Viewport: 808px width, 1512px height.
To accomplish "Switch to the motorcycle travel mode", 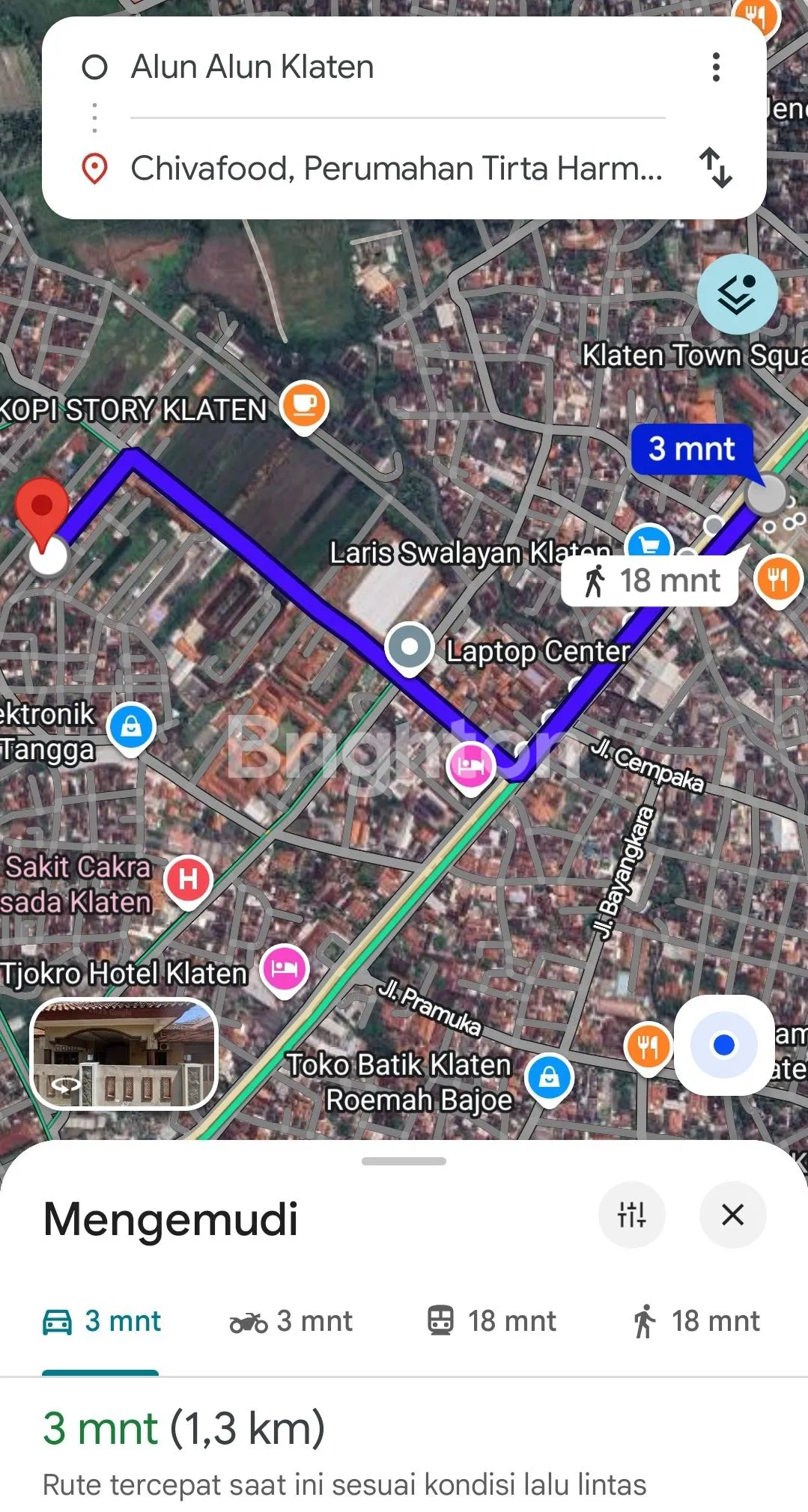I will (x=291, y=1321).
